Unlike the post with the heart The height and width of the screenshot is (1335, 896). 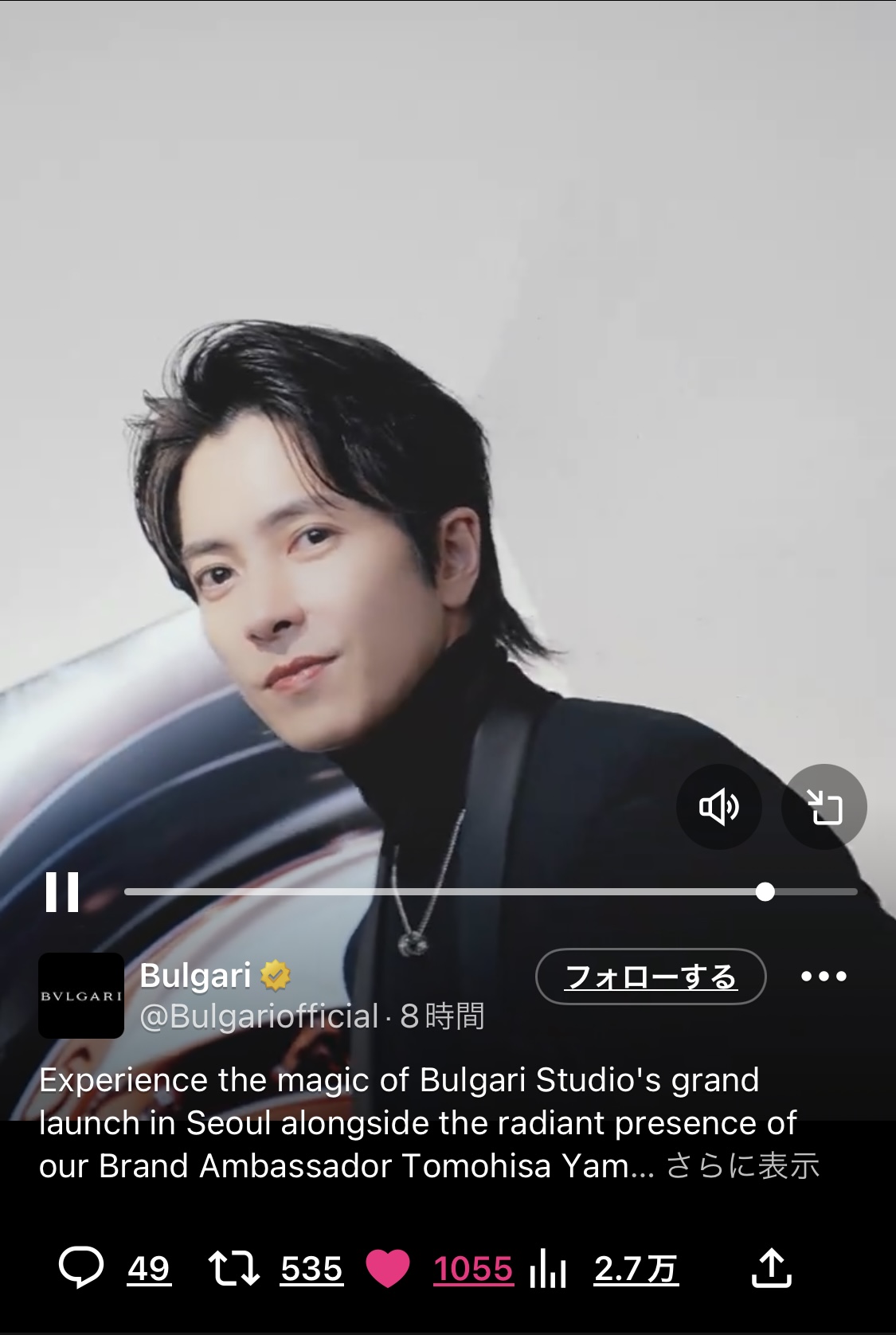coord(388,1268)
